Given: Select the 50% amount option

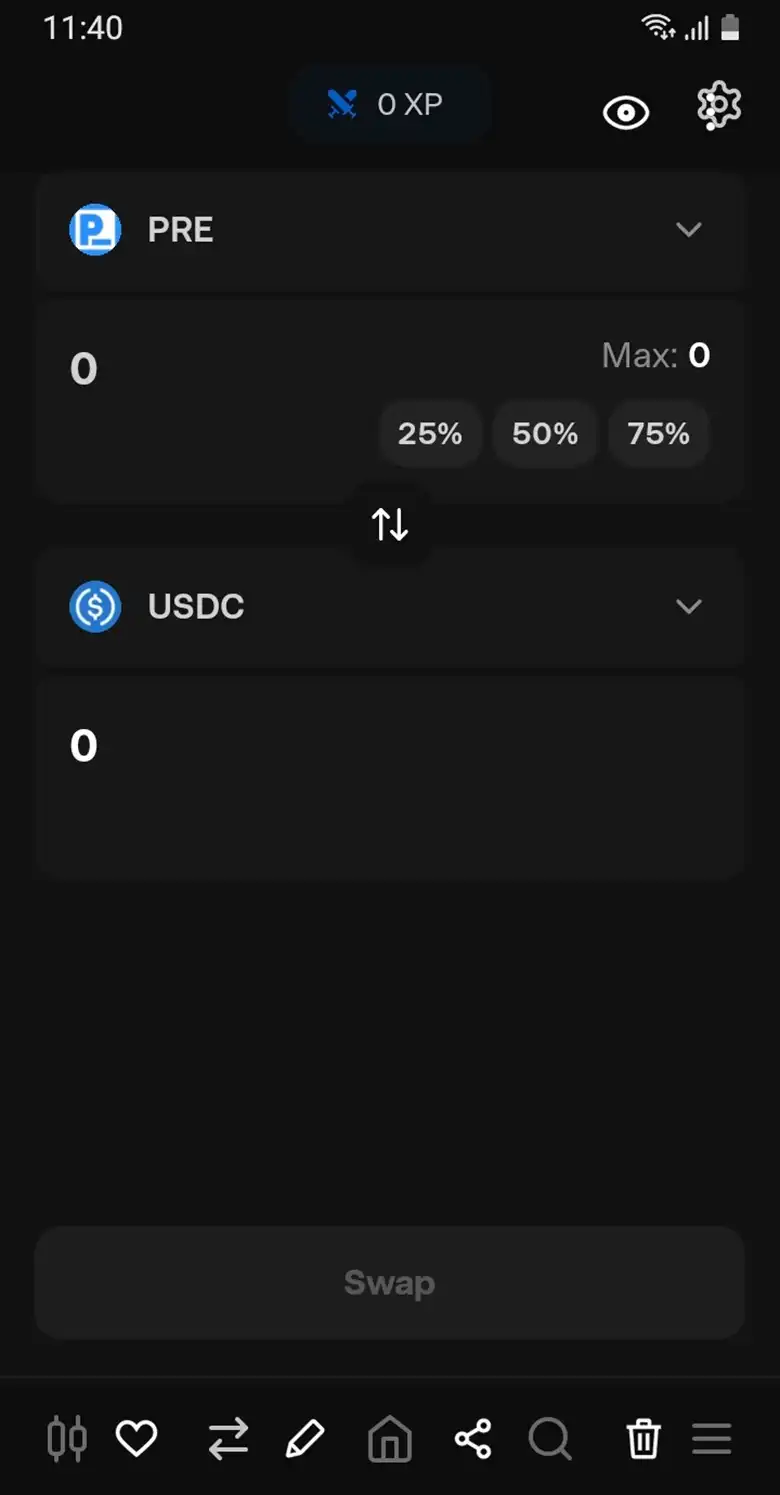Looking at the screenshot, I should point(545,433).
